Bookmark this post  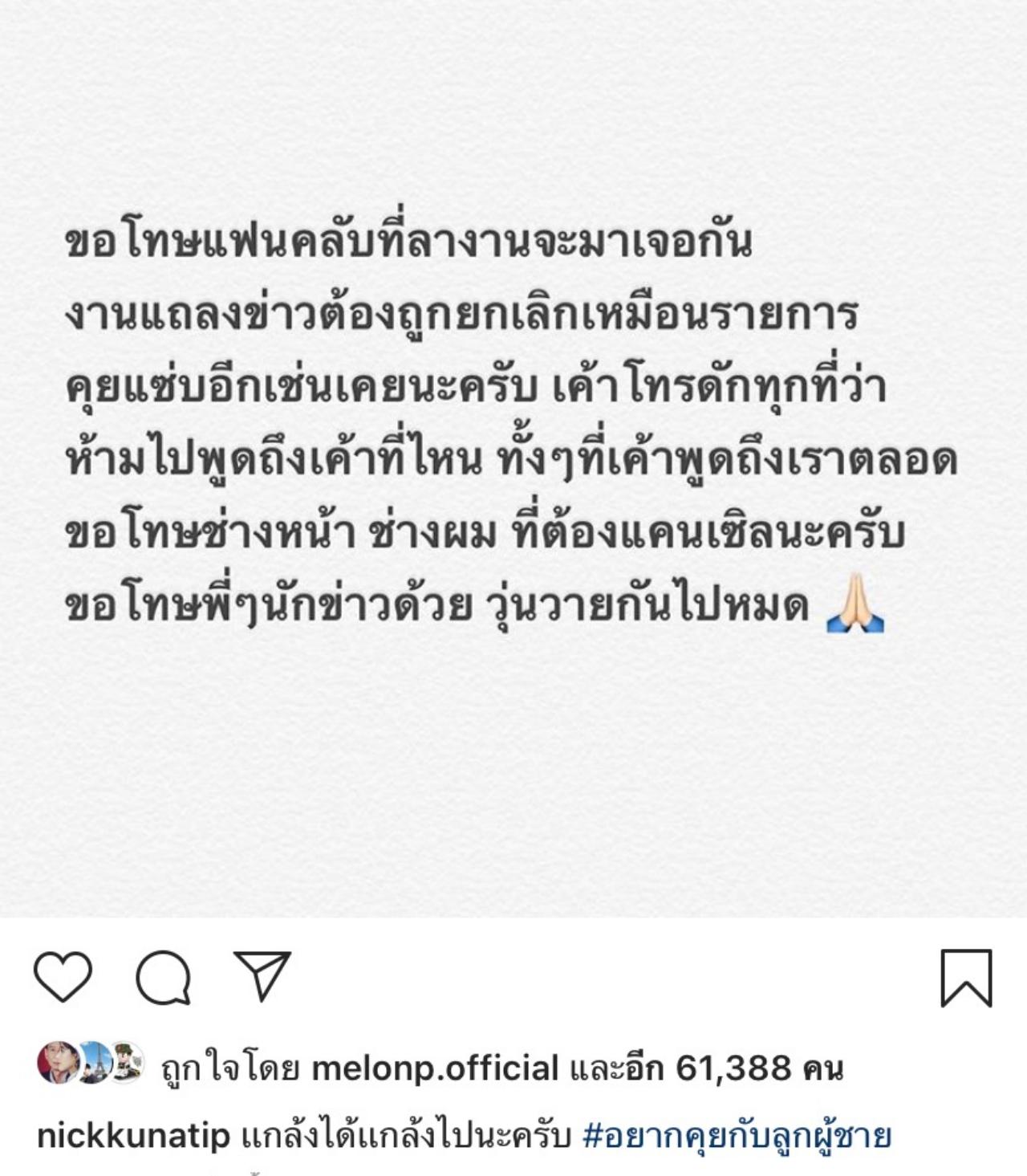point(966,977)
